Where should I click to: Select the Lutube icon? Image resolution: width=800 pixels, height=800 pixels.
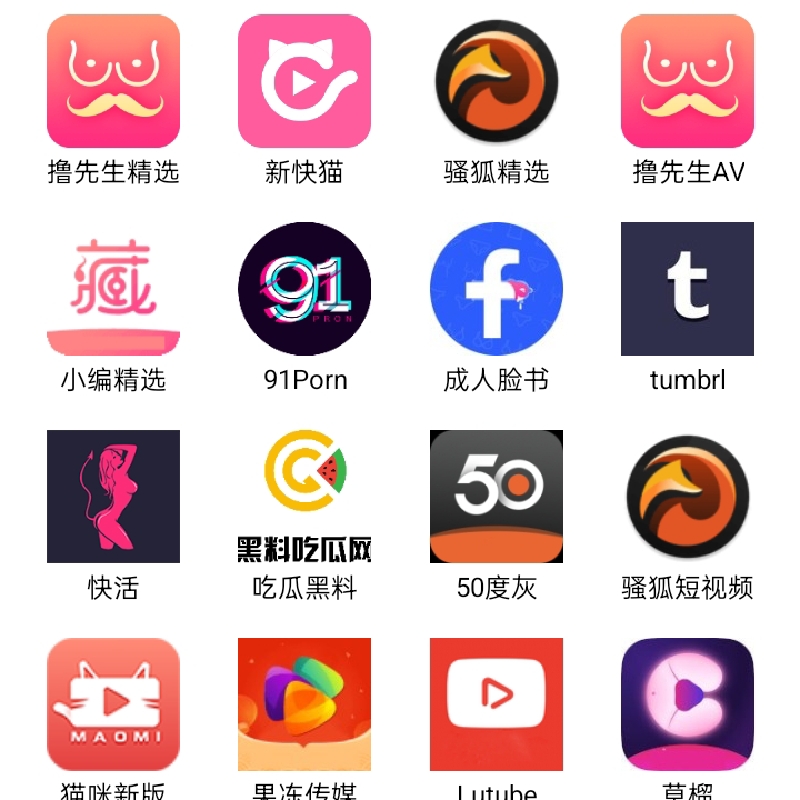pyautogui.click(x=496, y=705)
